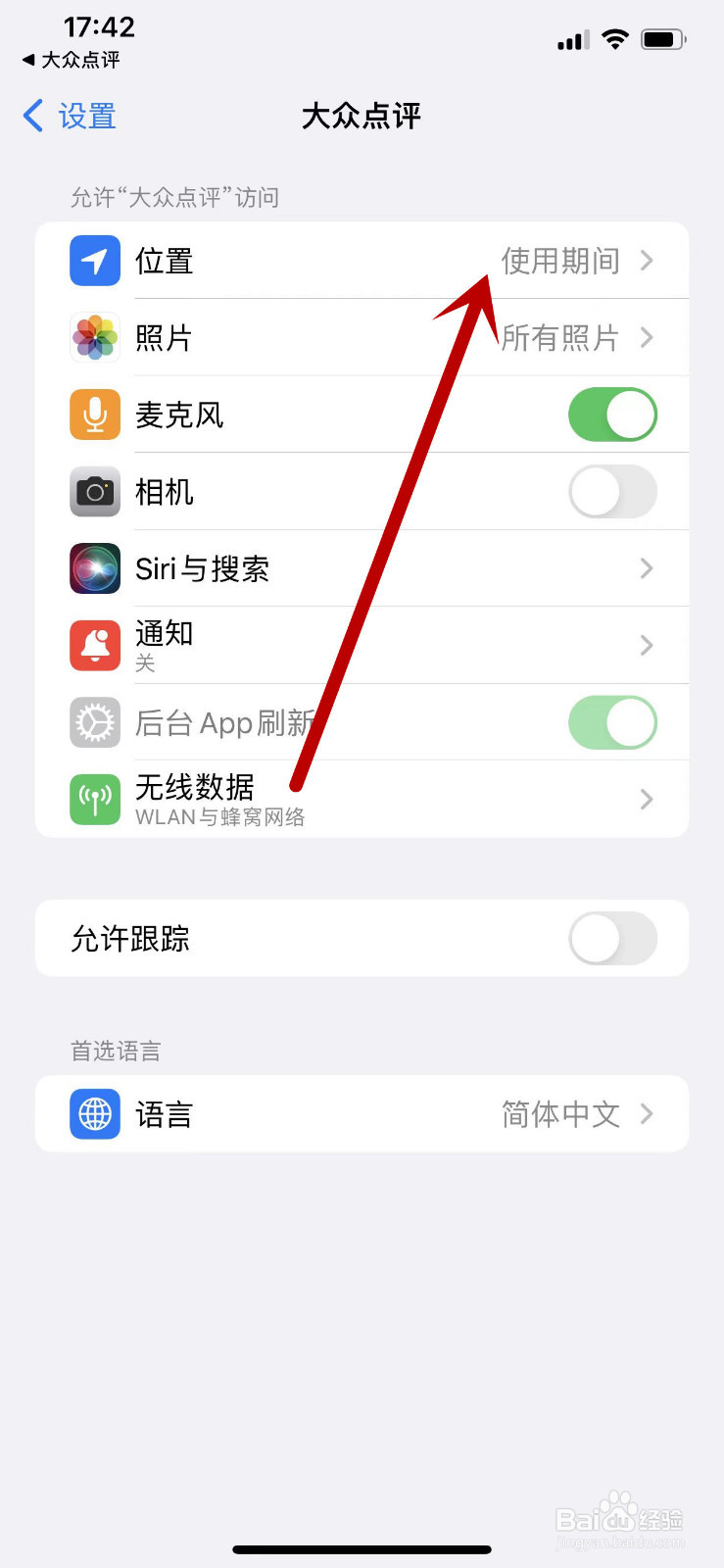Open Siri与搜索 settings via chevron

(x=645, y=568)
